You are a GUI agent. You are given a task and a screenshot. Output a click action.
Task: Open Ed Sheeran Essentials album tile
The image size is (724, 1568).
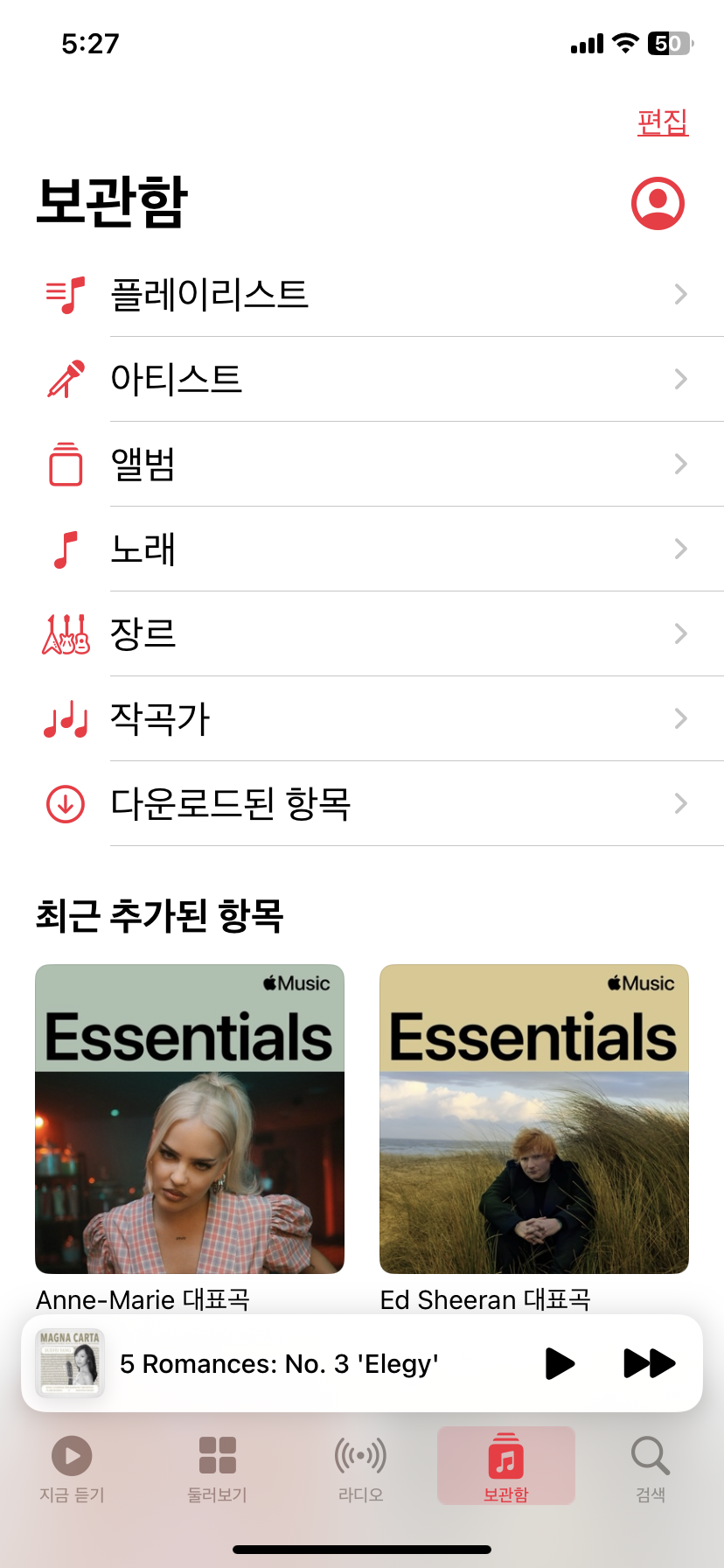pyautogui.click(x=534, y=1119)
